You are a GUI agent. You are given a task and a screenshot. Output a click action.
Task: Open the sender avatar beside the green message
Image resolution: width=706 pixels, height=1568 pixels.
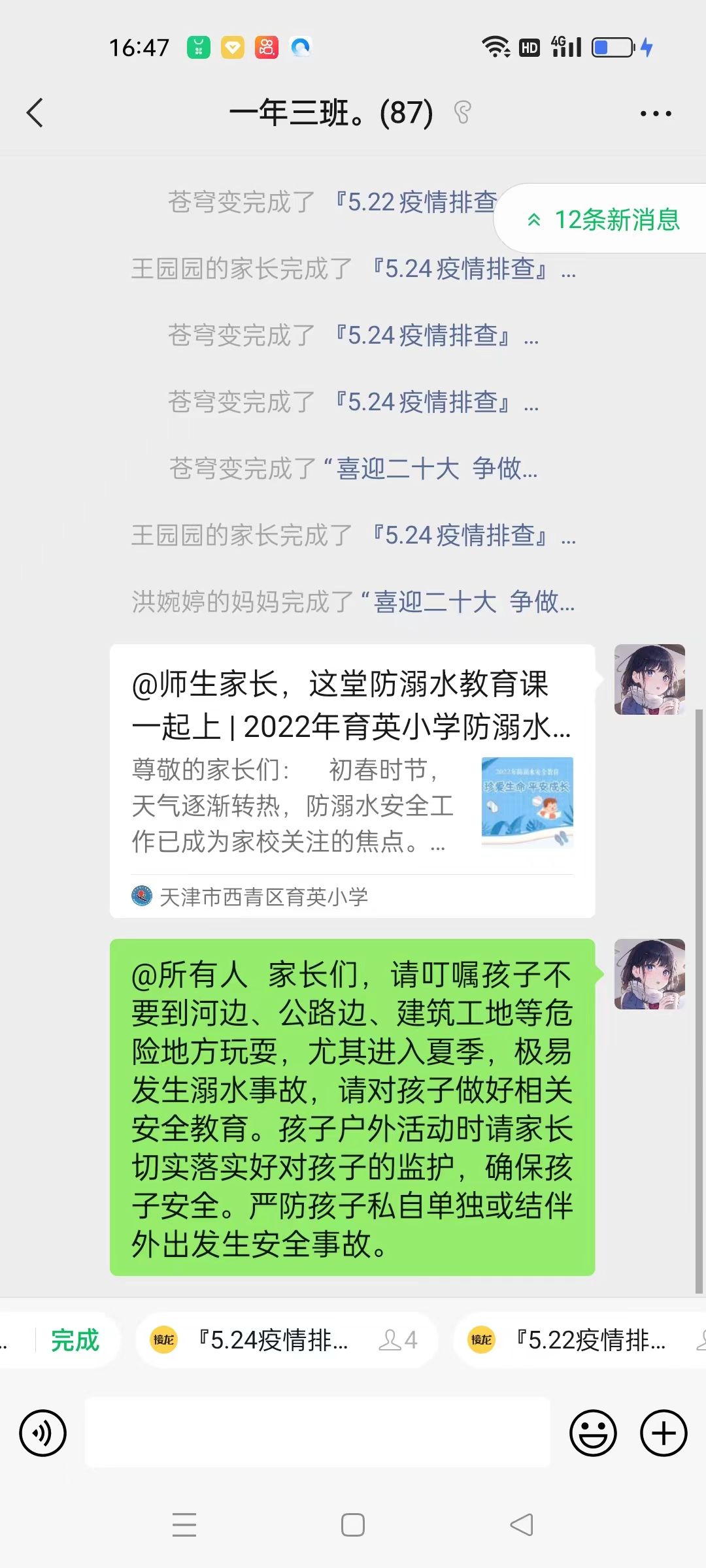pos(649,974)
